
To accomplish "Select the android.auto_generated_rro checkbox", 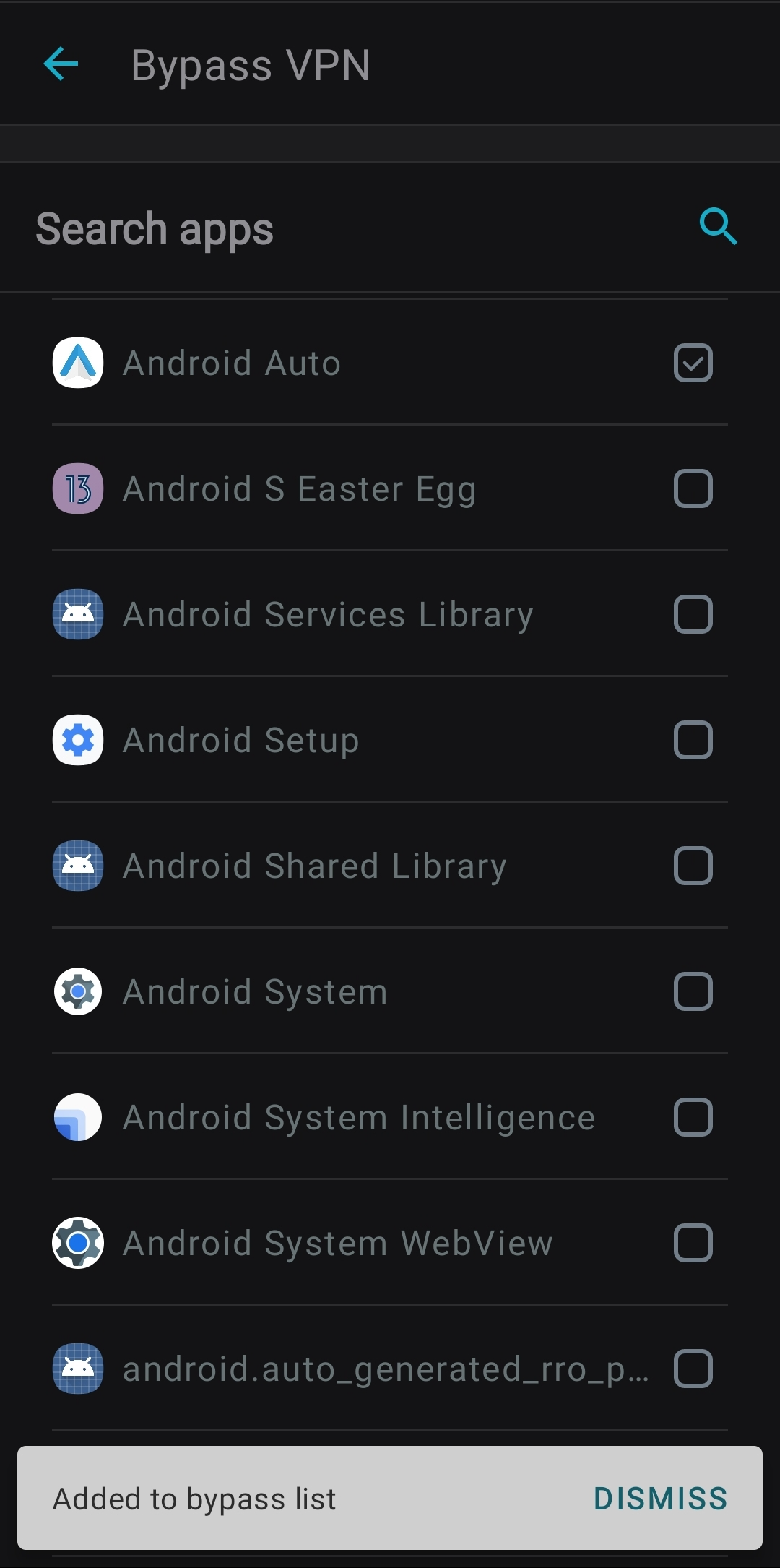I will 693,1369.
